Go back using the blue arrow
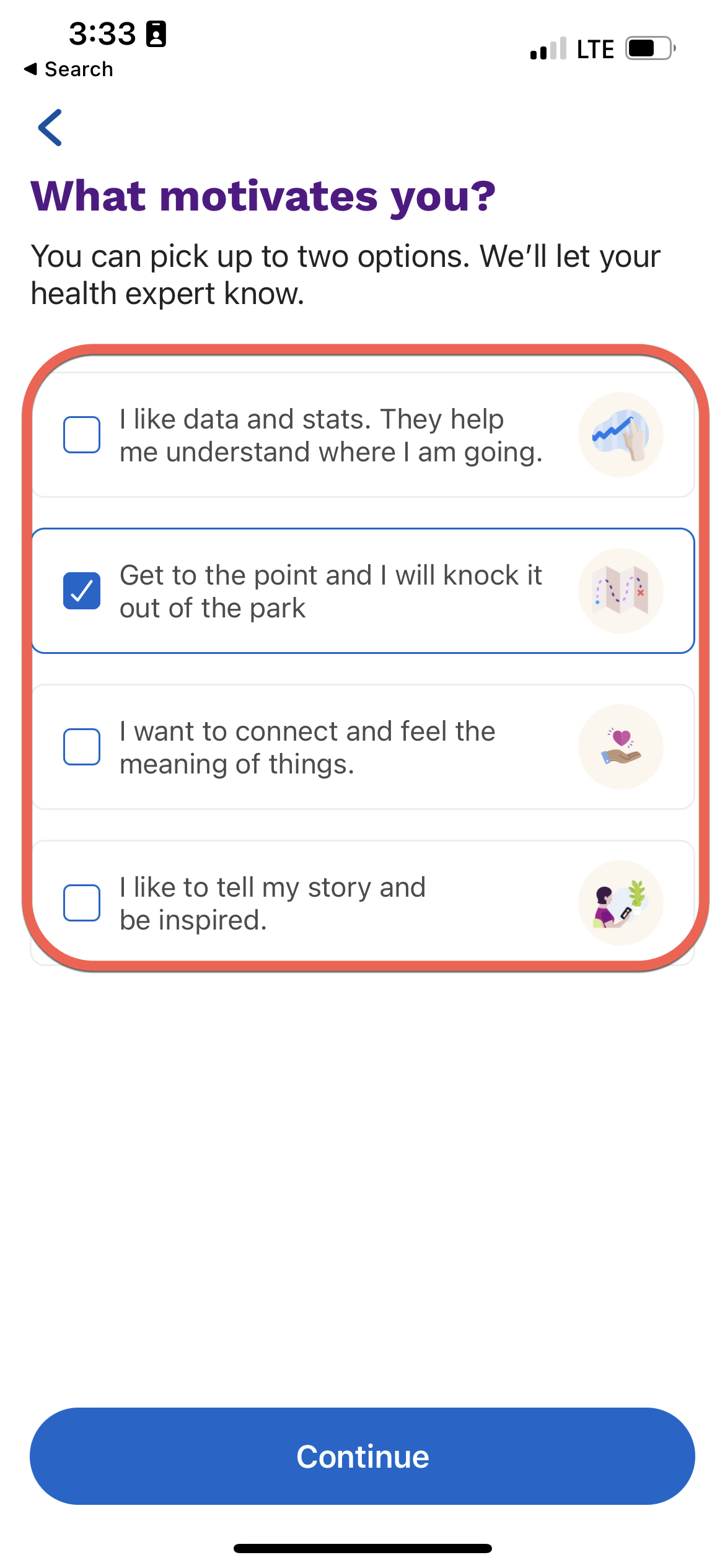 tap(50, 128)
